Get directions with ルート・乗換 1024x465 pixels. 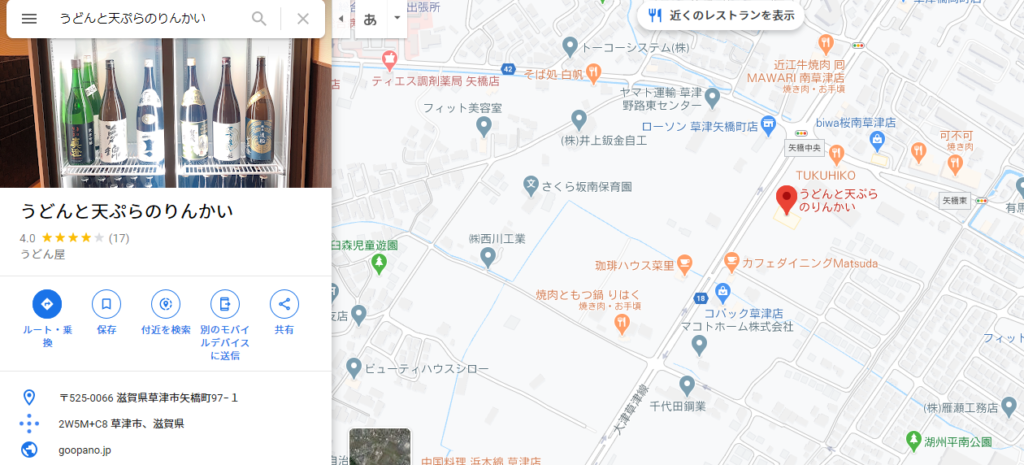(x=47, y=303)
